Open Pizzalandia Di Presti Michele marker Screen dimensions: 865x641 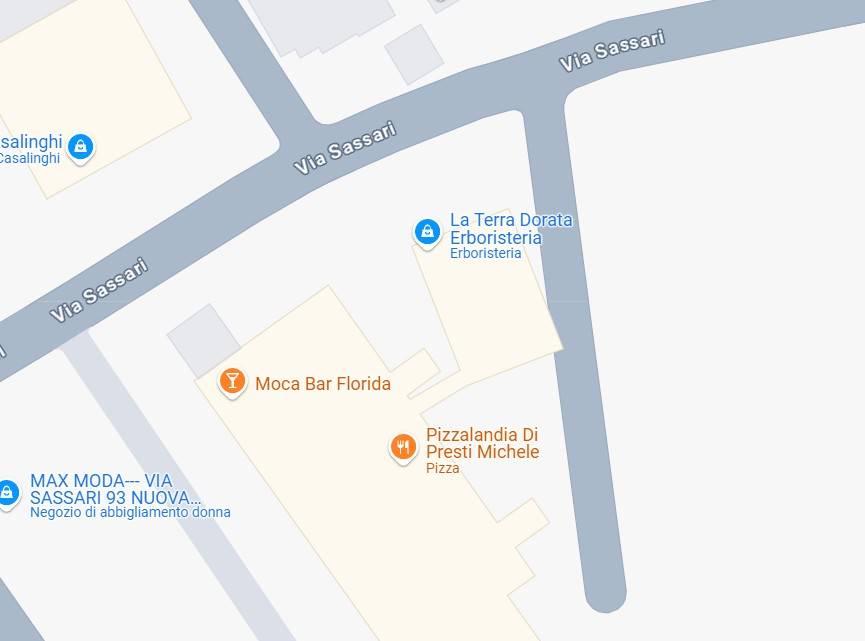point(403,447)
